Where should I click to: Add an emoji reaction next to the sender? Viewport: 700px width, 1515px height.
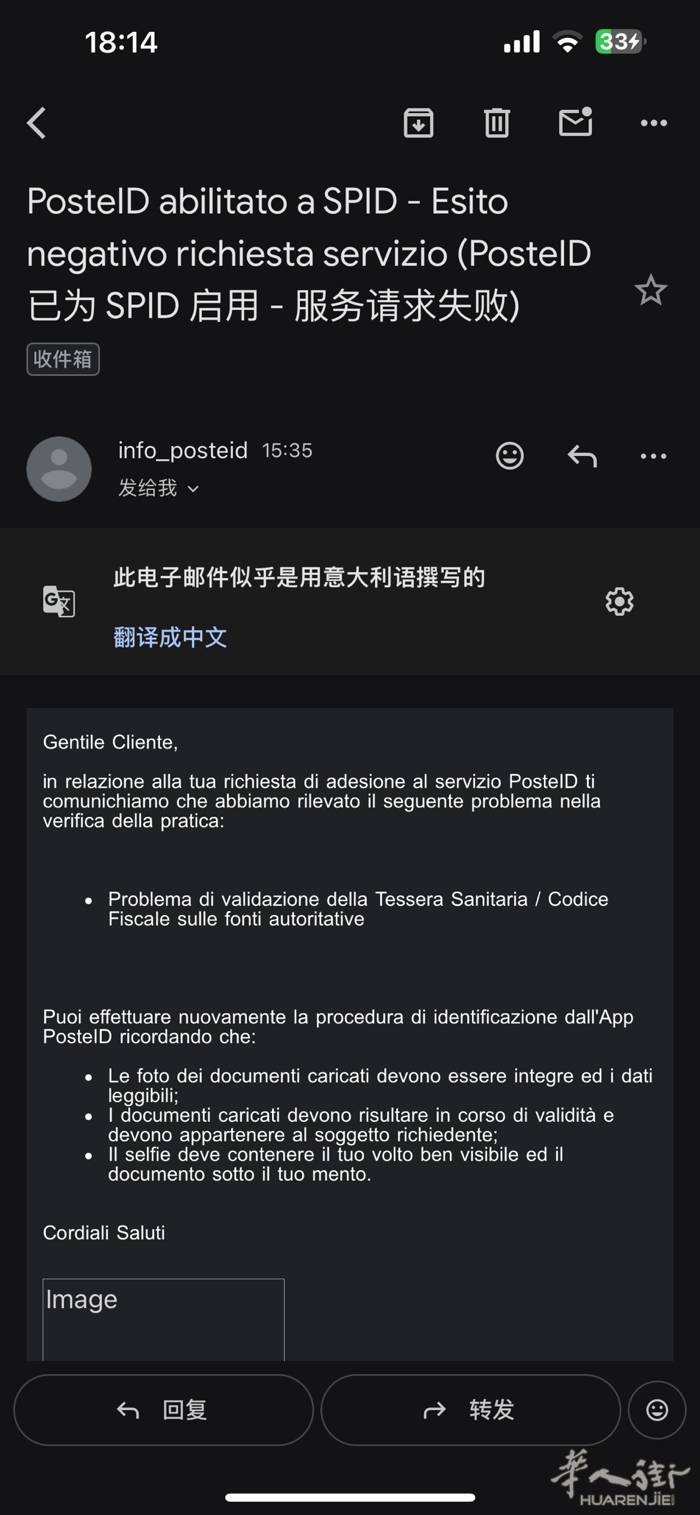[x=510, y=456]
